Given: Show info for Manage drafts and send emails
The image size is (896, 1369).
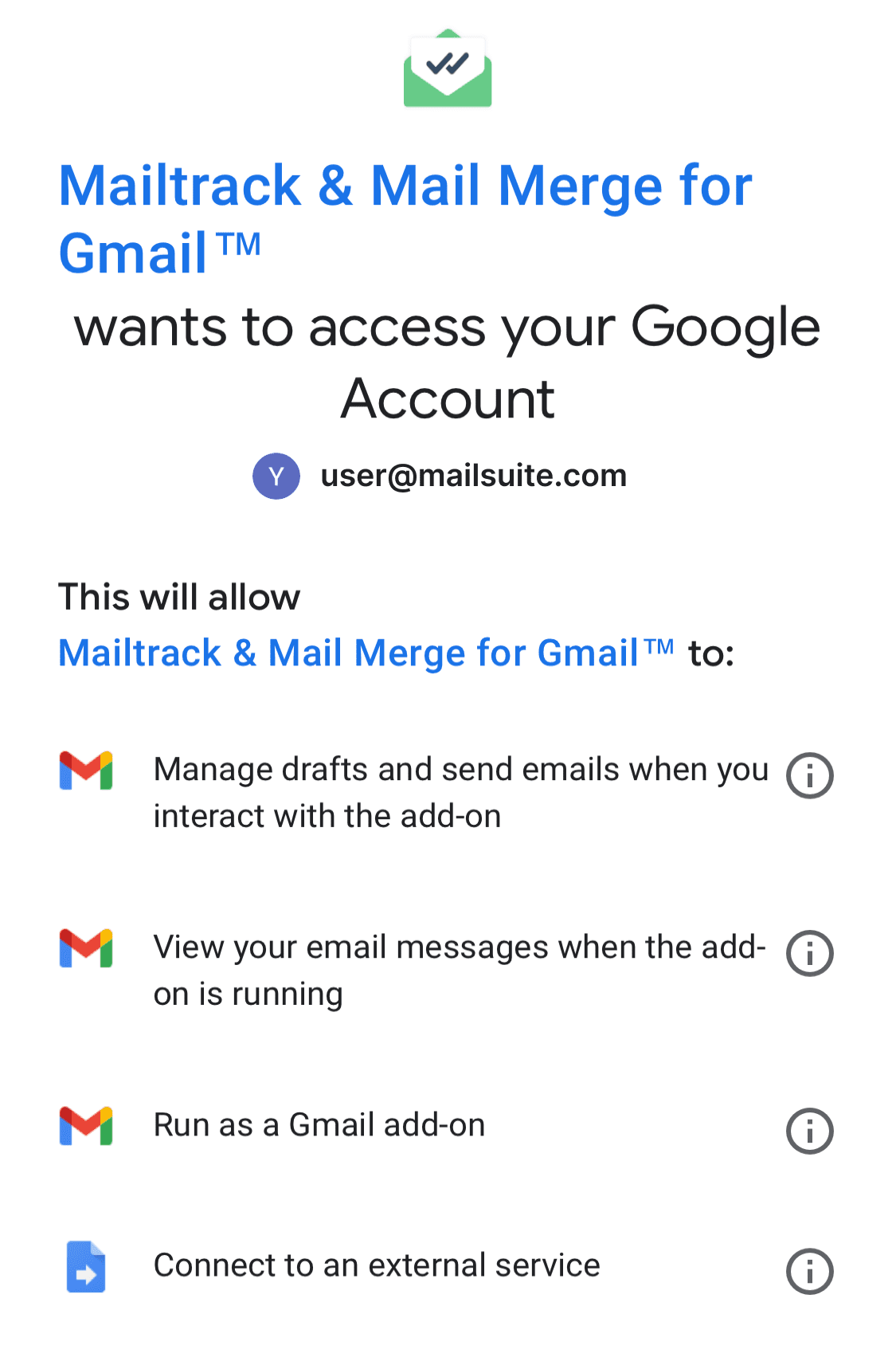Looking at the screenshot, I should point(809,775).
